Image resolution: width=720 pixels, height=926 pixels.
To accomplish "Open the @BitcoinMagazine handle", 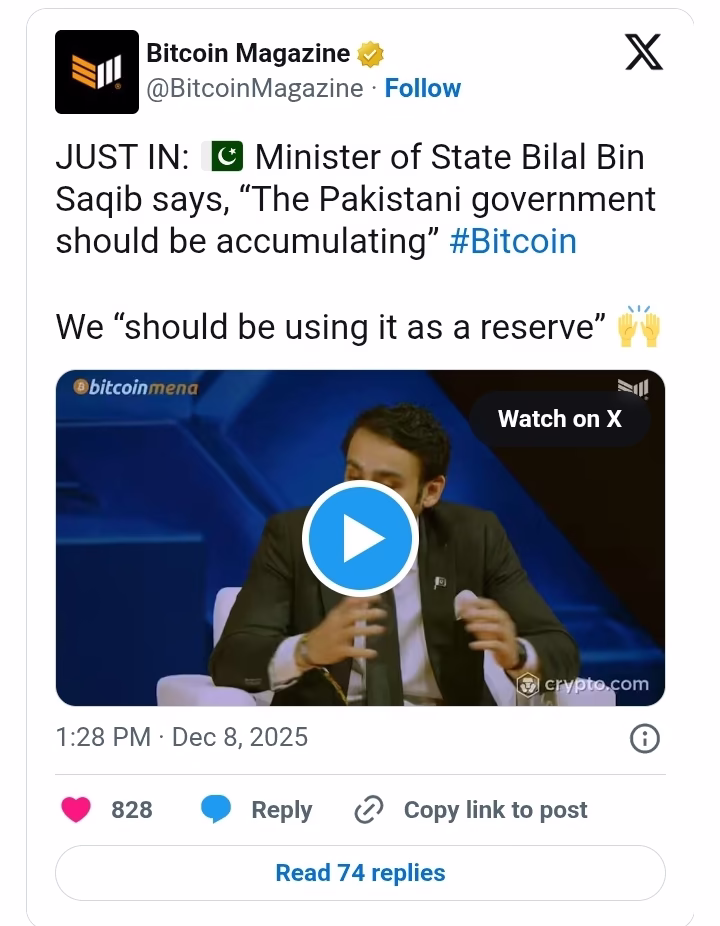I will (255, 88).
